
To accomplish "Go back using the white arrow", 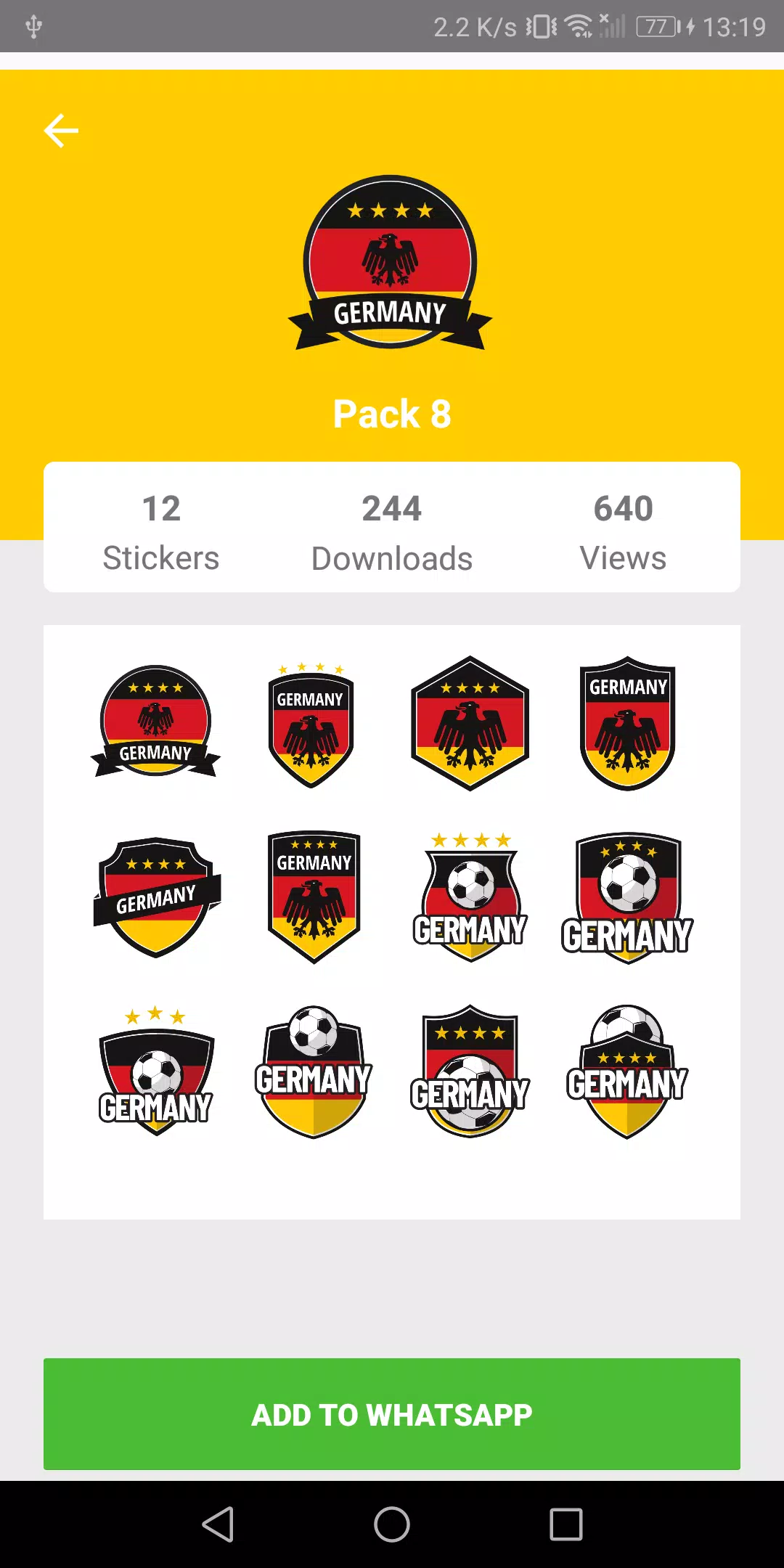I will (x=61, y=131).
